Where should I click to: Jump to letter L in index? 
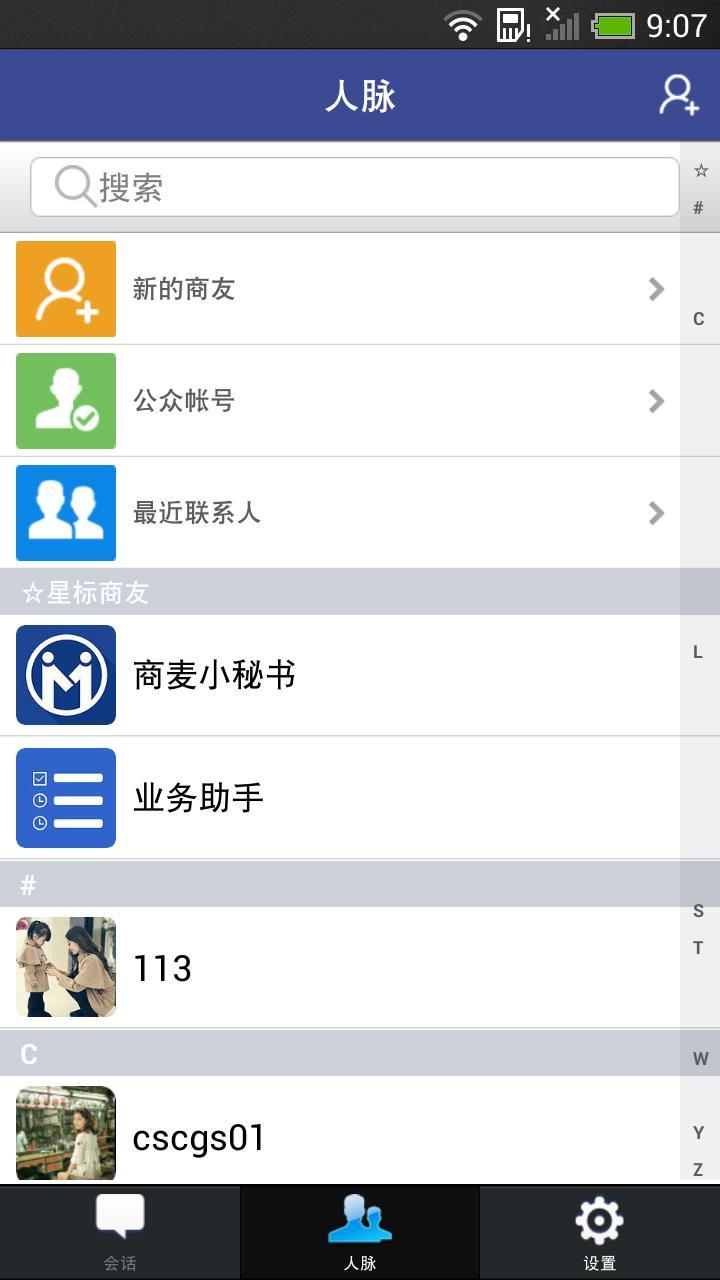pyautogui.click(x=698, y=652)
